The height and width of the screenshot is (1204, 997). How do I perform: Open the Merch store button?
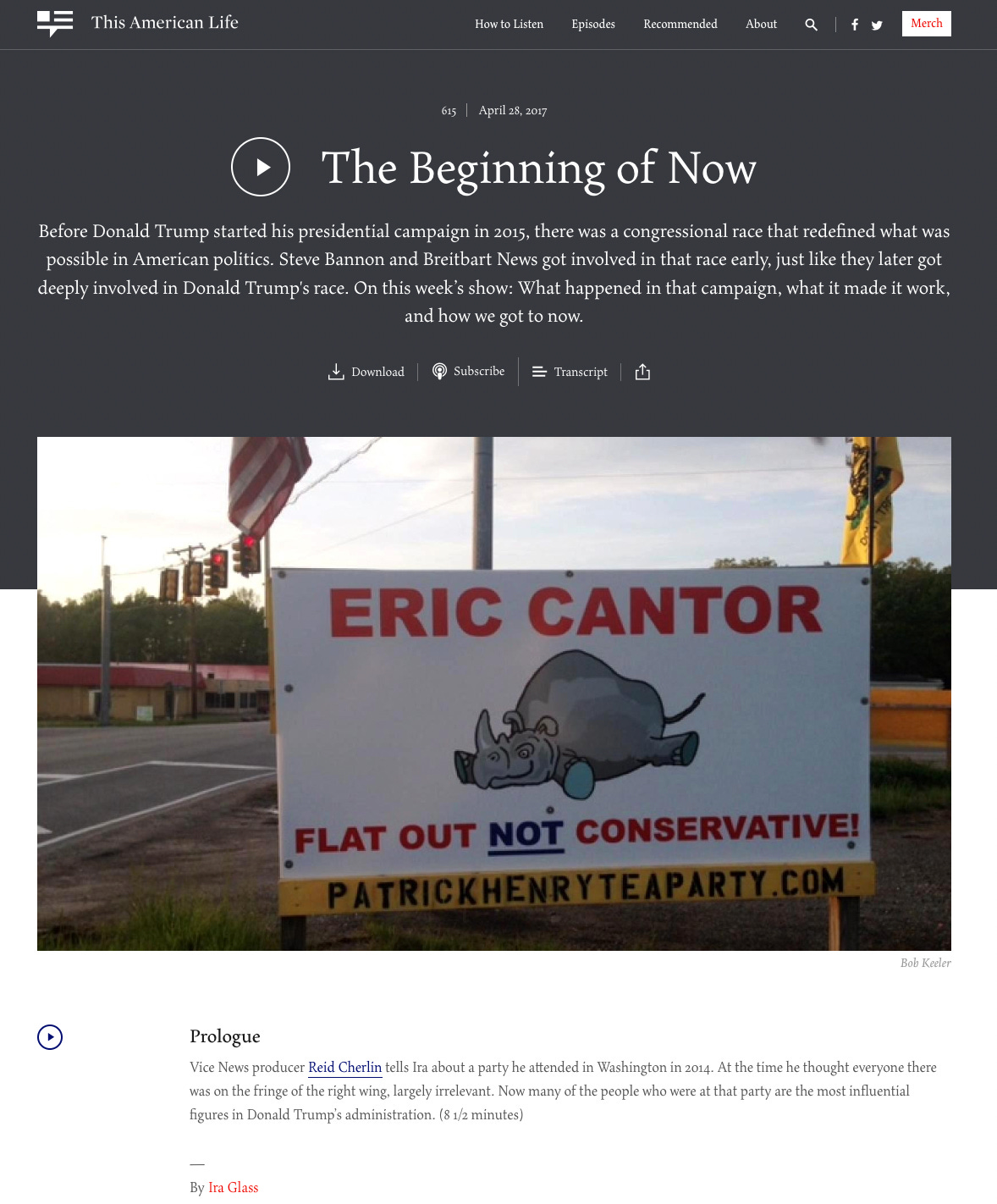click(x=926, y=24)
